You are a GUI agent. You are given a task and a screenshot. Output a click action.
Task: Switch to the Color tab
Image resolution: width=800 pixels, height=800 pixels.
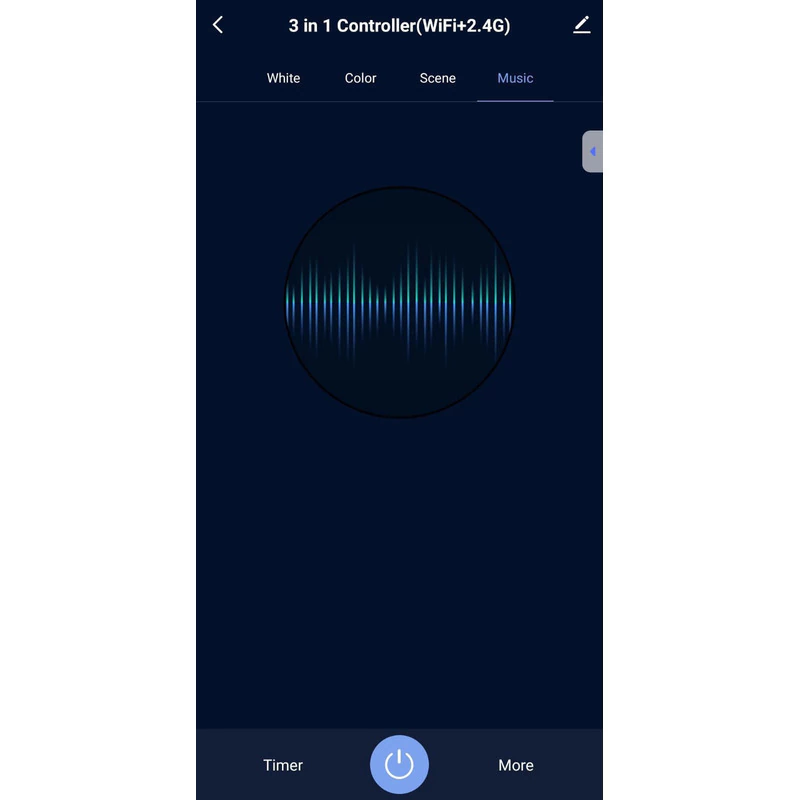[360, 78]
